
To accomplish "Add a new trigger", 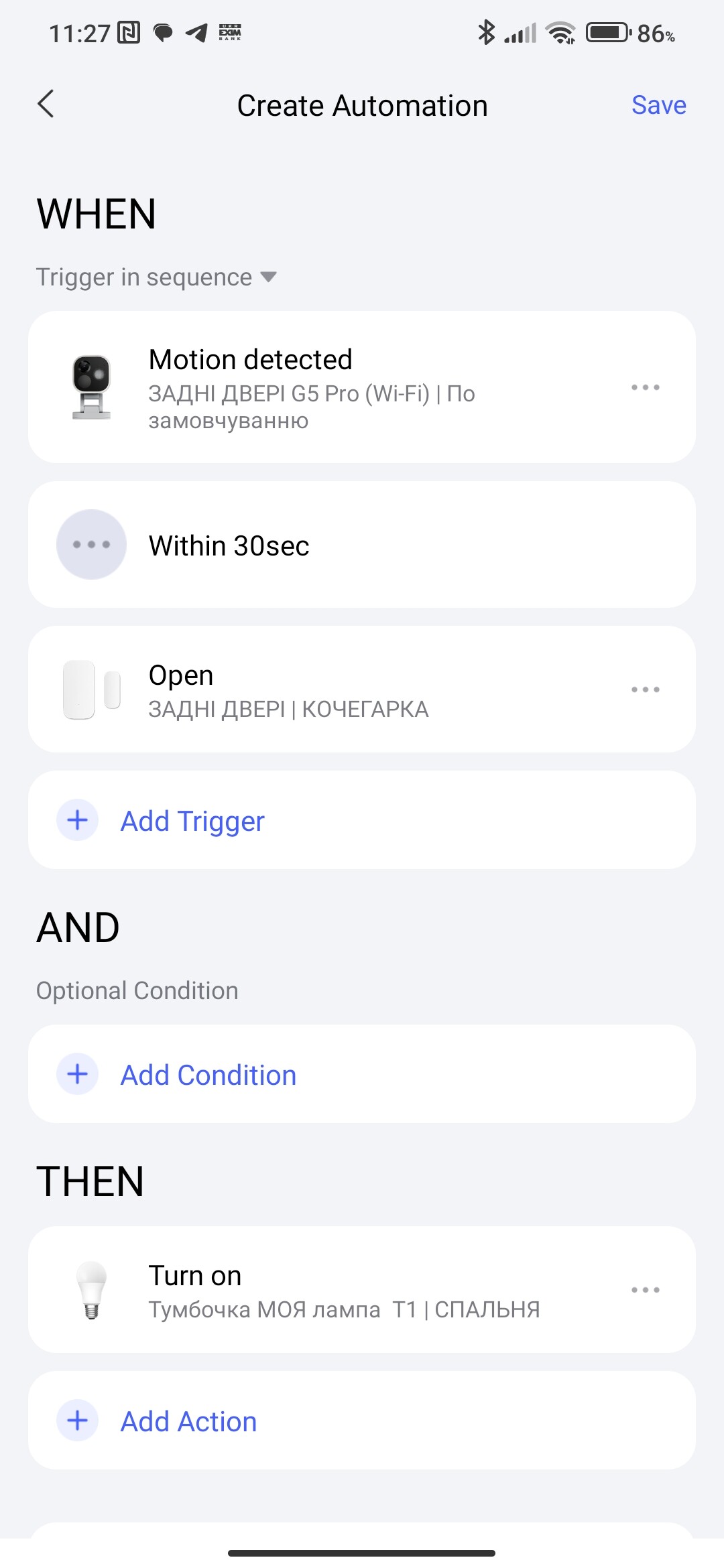I will pyautogui.click(x=192, y=821).
